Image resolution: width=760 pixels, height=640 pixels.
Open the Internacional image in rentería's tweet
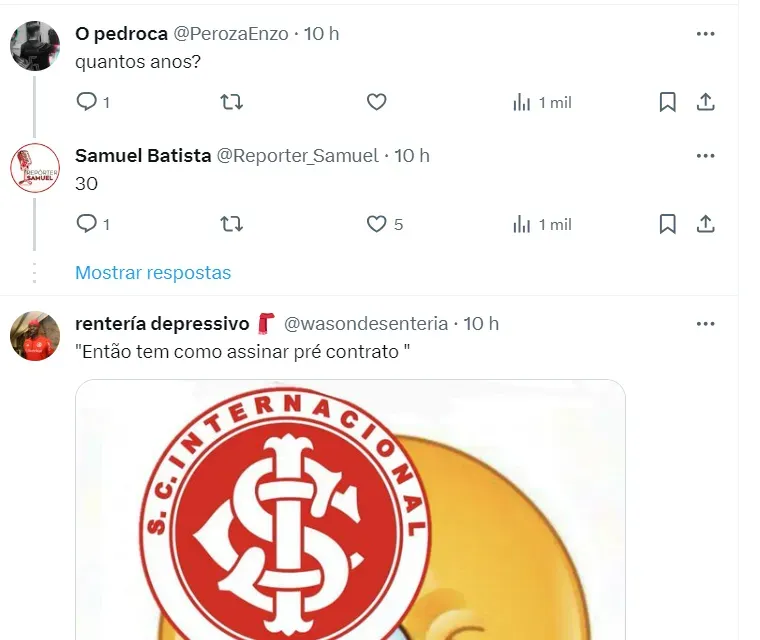[x=350, y=510]
